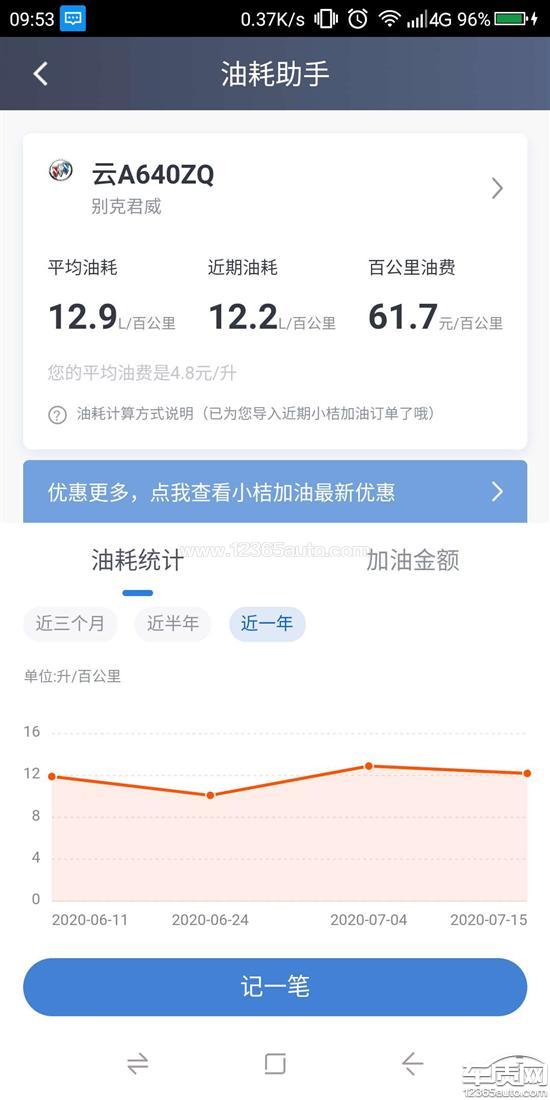Open vehicle details for 云A640ZQ
This screenshot has height=1100, width=550.
pyautogui.click(x=275, y=187)
